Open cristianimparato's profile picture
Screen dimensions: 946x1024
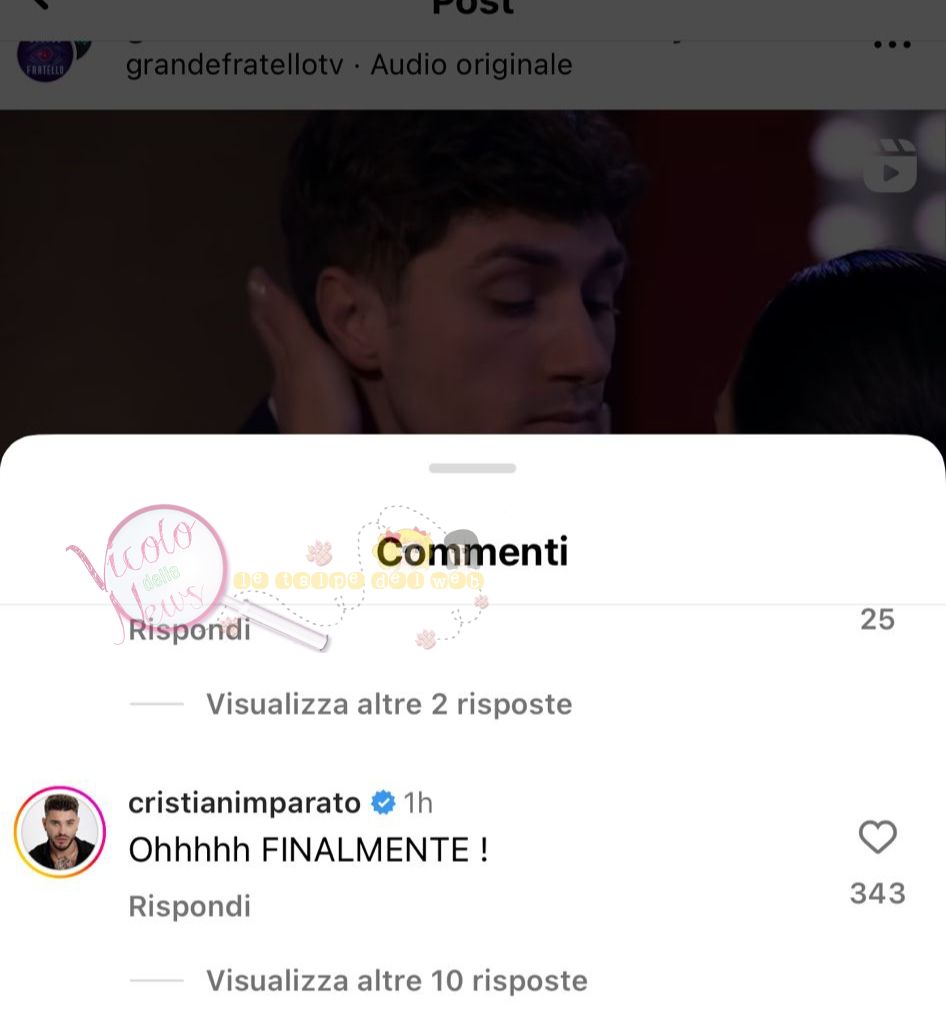point(60,832)
